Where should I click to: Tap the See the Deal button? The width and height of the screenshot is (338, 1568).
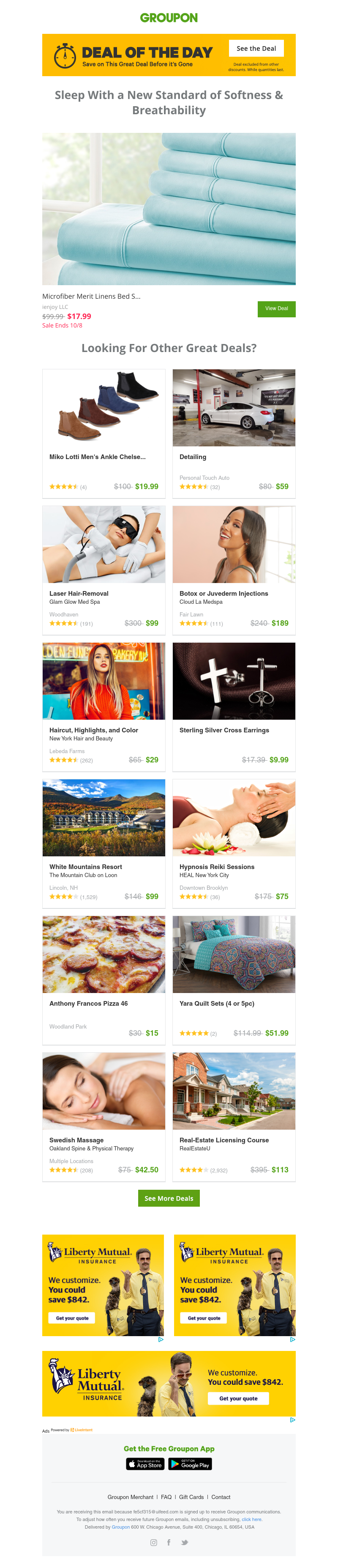click(256, 48)
